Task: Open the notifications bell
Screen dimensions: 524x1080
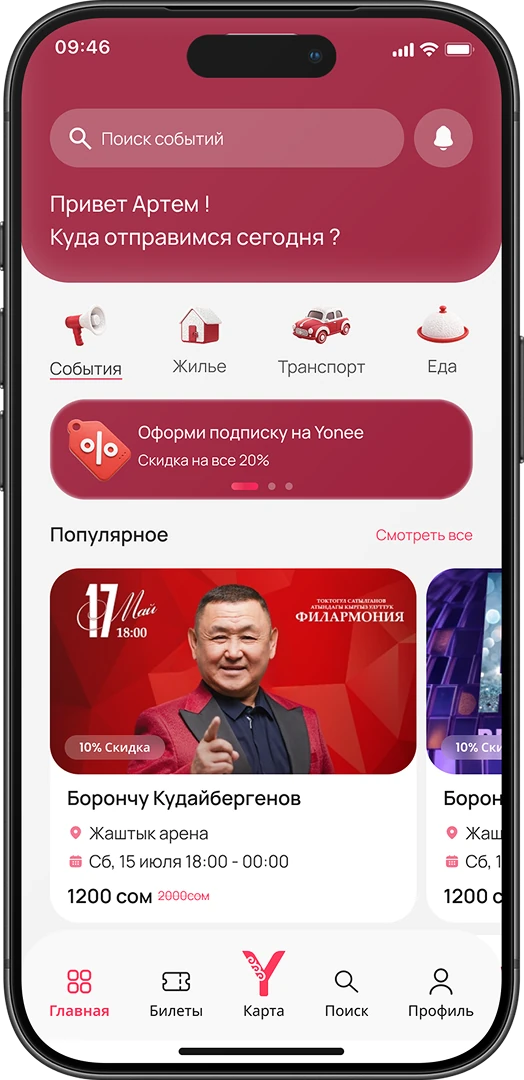Action: [x=443, y=138]
